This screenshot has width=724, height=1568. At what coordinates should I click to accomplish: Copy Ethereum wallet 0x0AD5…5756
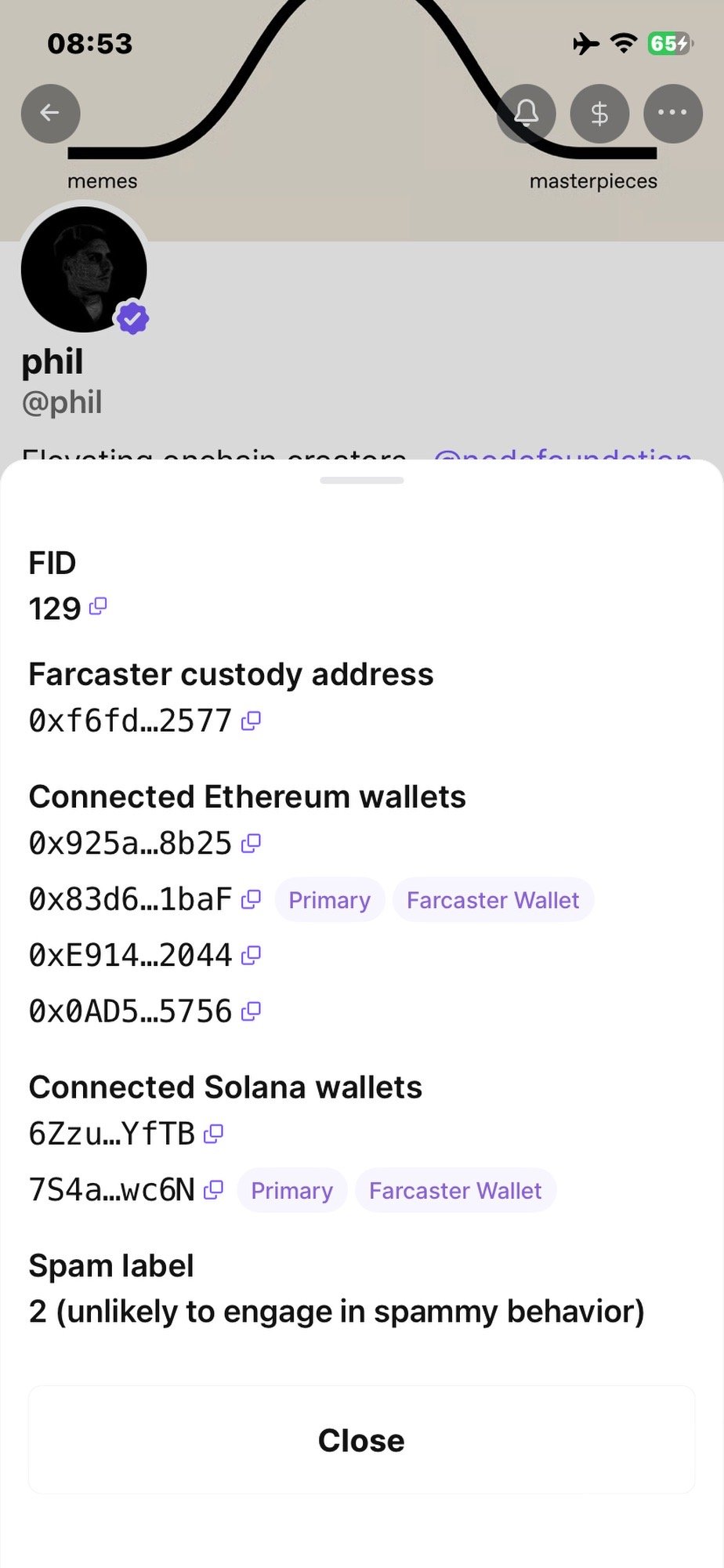point(251,1012)
